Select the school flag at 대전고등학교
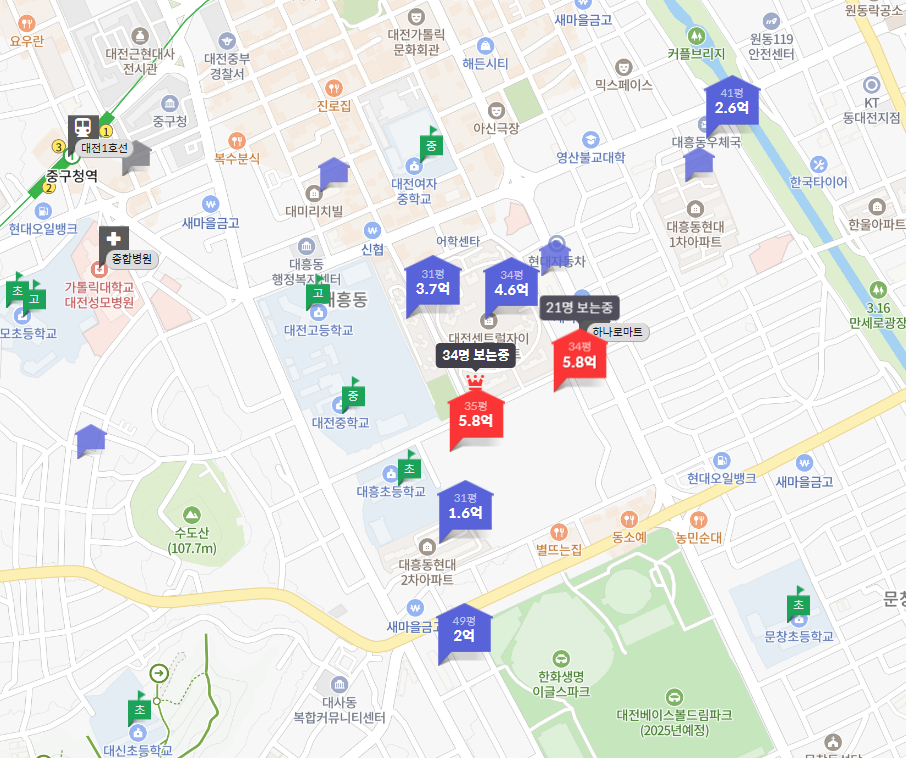Image resolution: width=906 pixels, height=758 pixels. (316, 297)
